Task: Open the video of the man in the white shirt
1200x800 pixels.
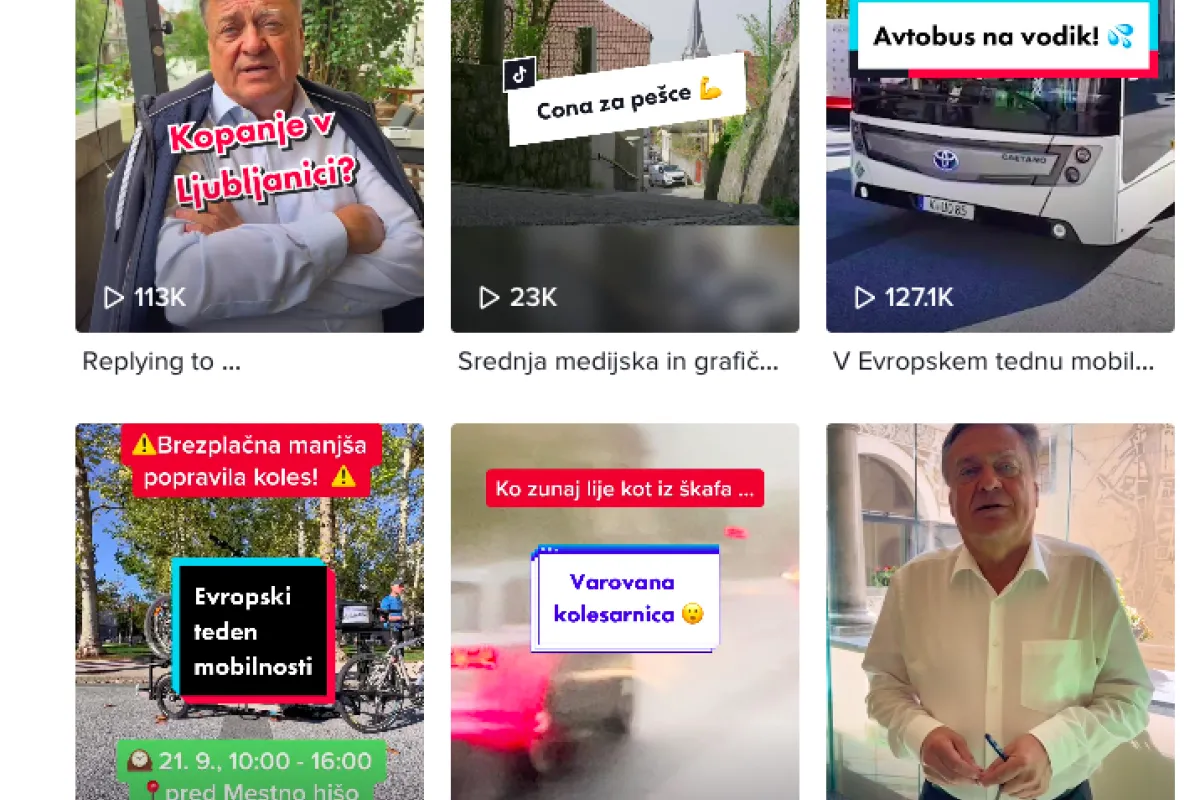Action: [1000, 610]
